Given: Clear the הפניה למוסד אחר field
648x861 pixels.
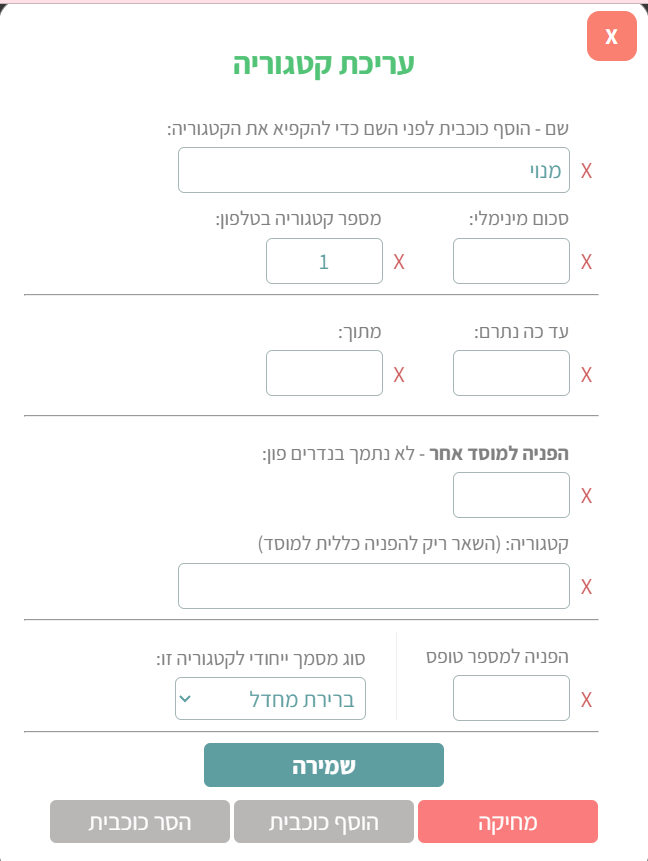Looking at the screenshot, I should pos(587,496).
